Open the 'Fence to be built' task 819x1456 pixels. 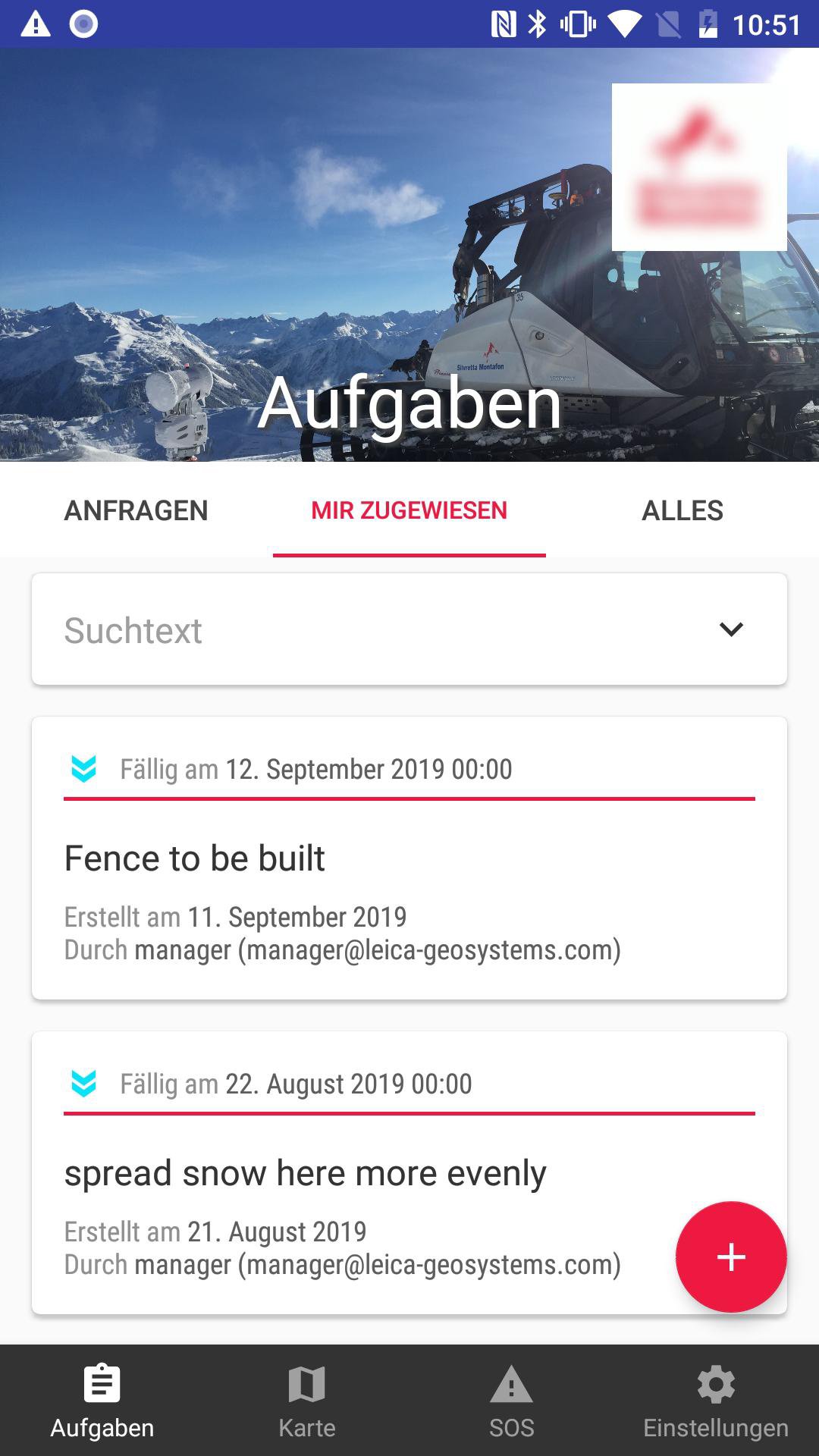(x=409, y=858)
